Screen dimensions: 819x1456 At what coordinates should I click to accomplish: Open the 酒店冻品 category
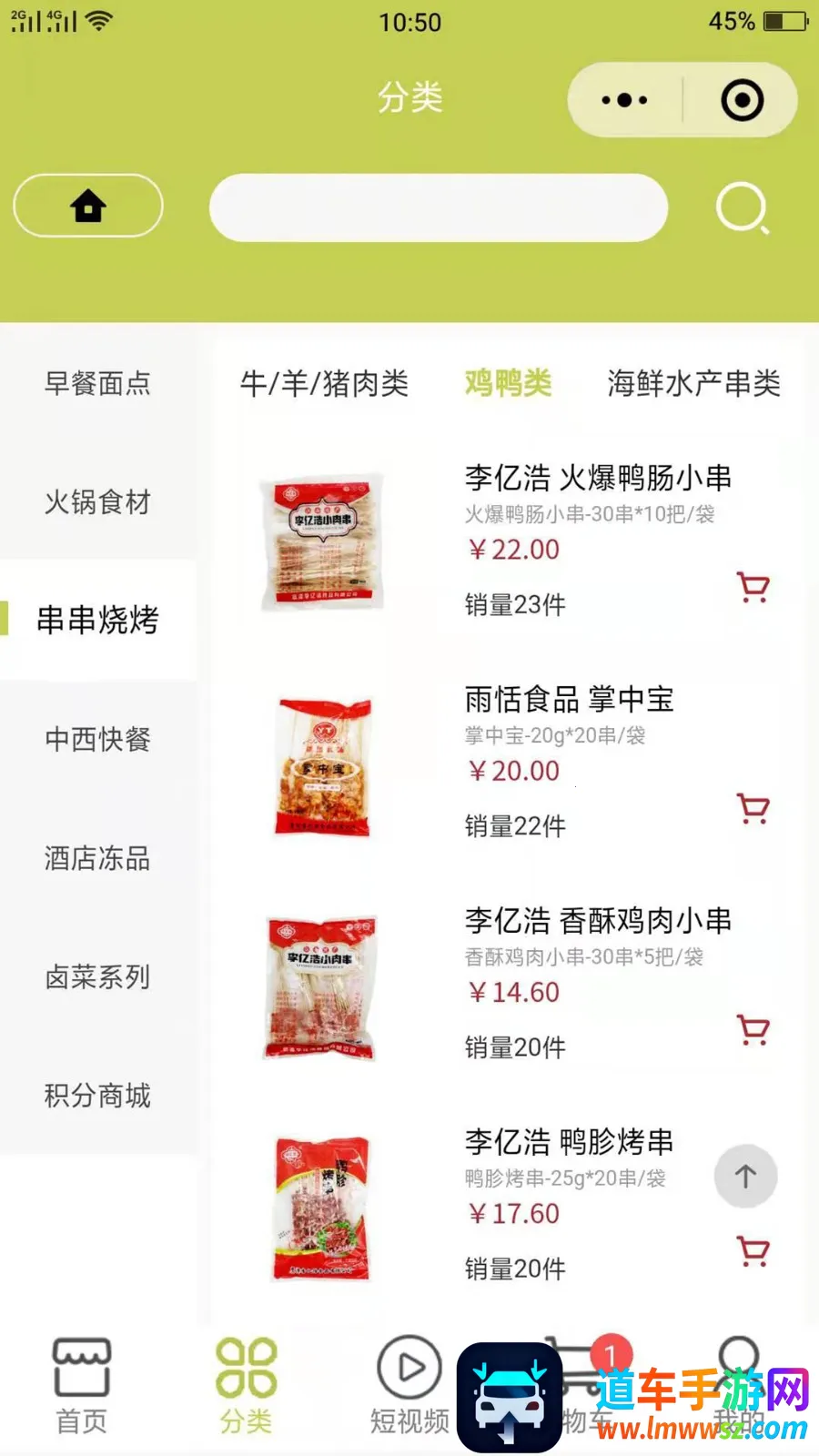click(97, 858)
